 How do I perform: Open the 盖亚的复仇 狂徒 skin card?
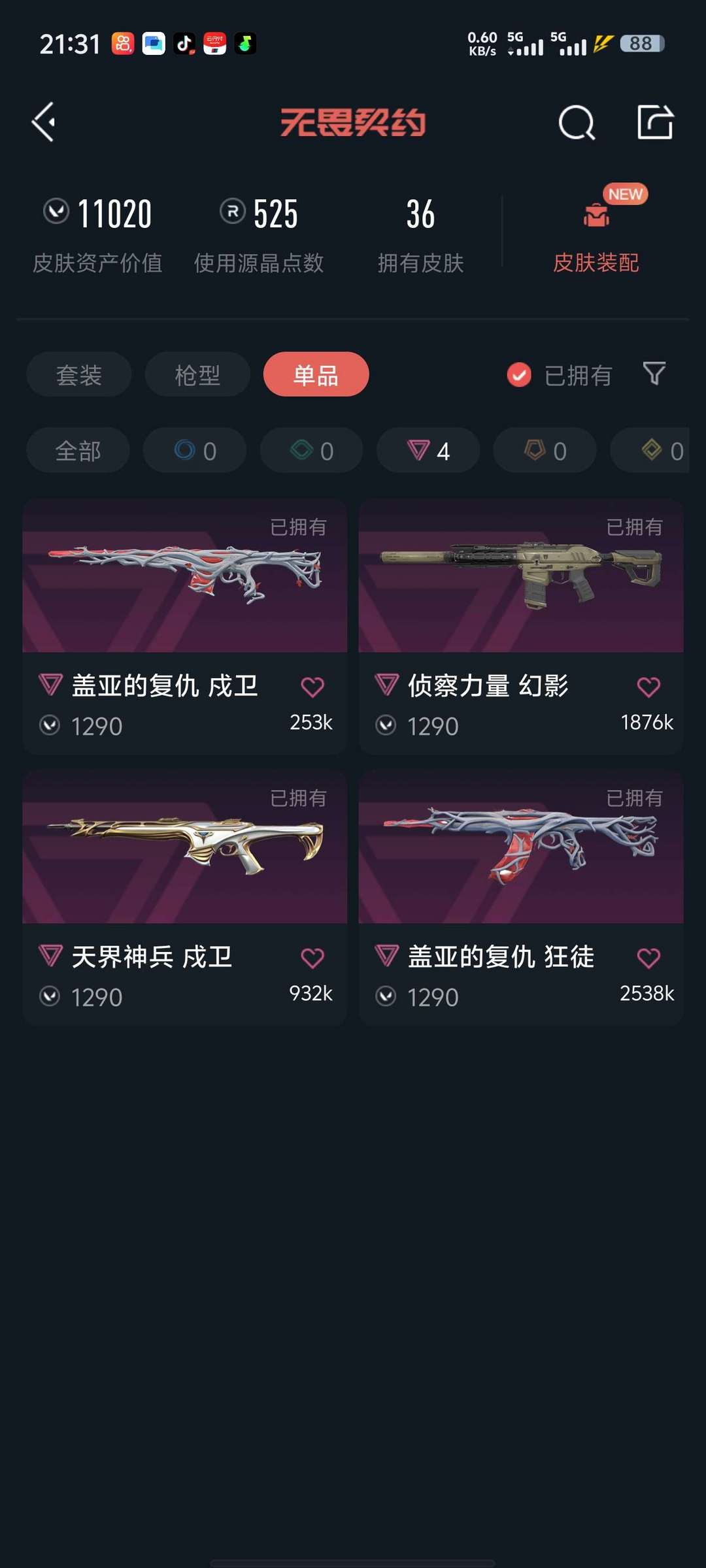pos(521,856)
